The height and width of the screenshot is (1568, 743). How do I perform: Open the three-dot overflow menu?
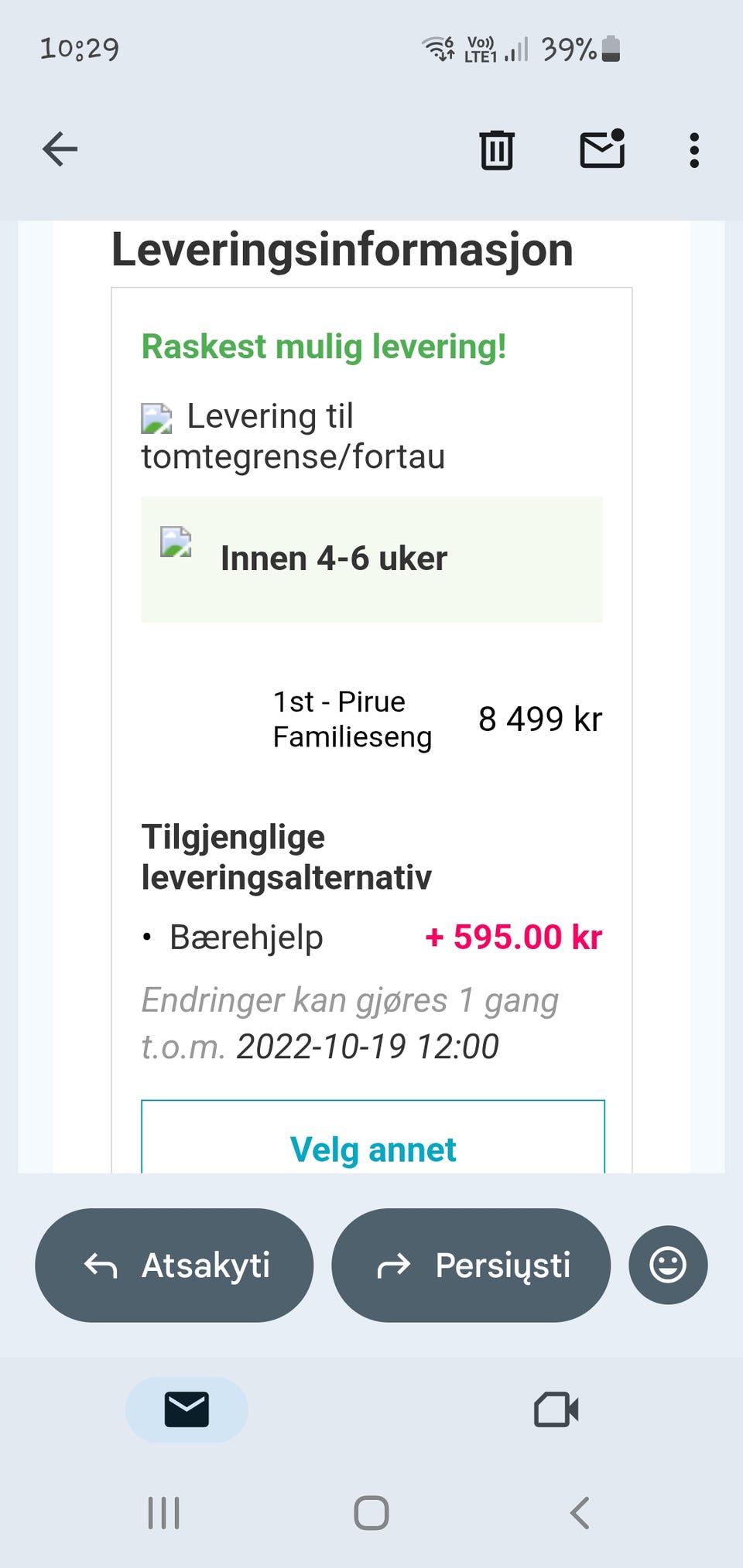(693, 149)
